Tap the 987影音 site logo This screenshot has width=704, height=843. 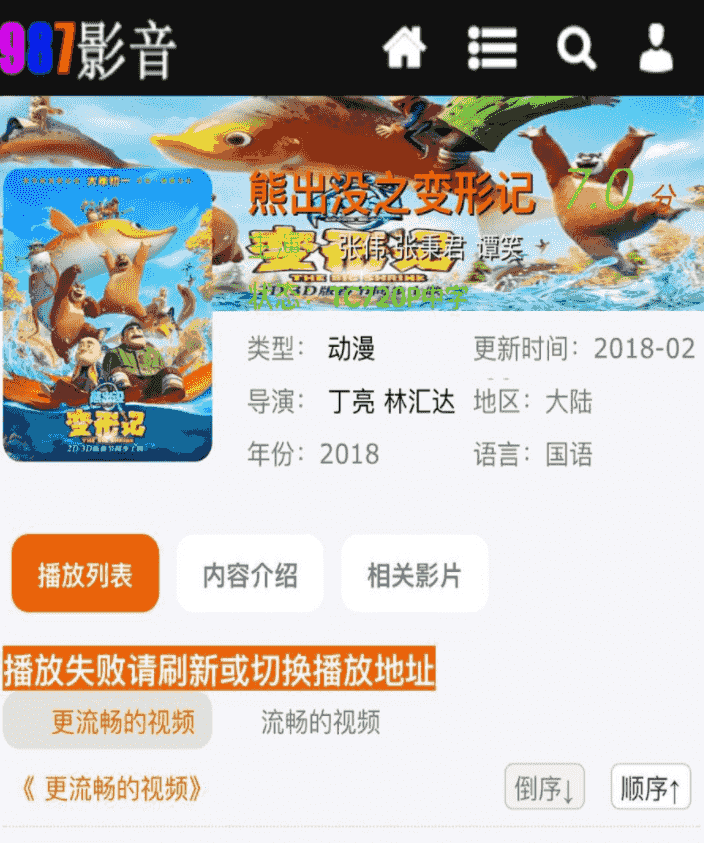coord(88,48)
